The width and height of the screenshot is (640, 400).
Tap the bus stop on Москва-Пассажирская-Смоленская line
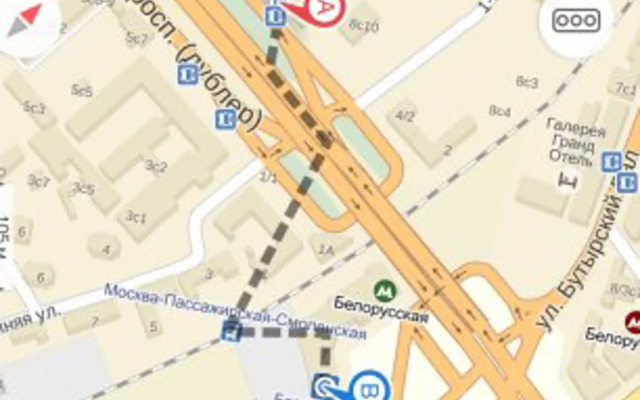232,332
